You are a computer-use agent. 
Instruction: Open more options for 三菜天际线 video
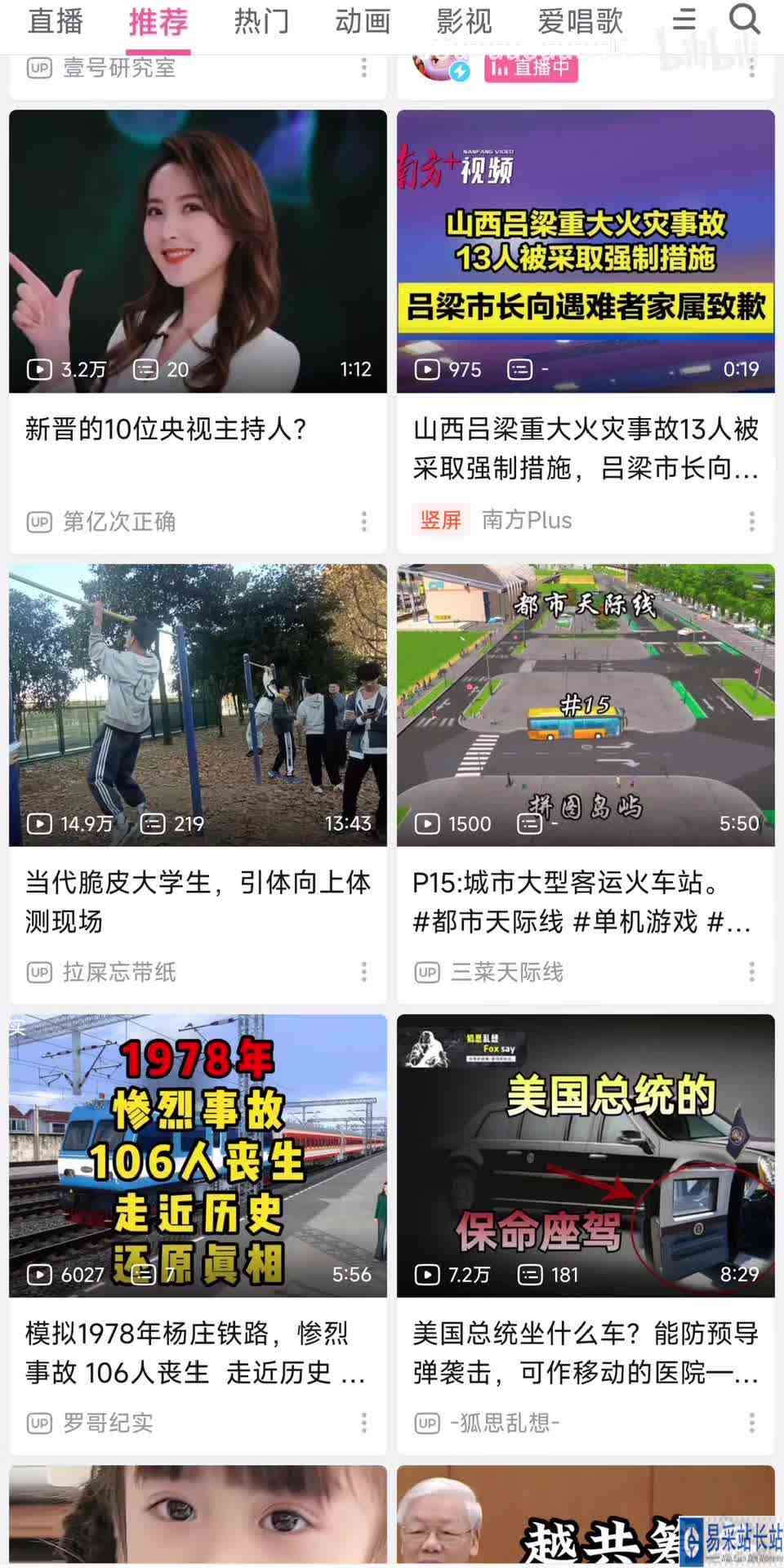752,972
